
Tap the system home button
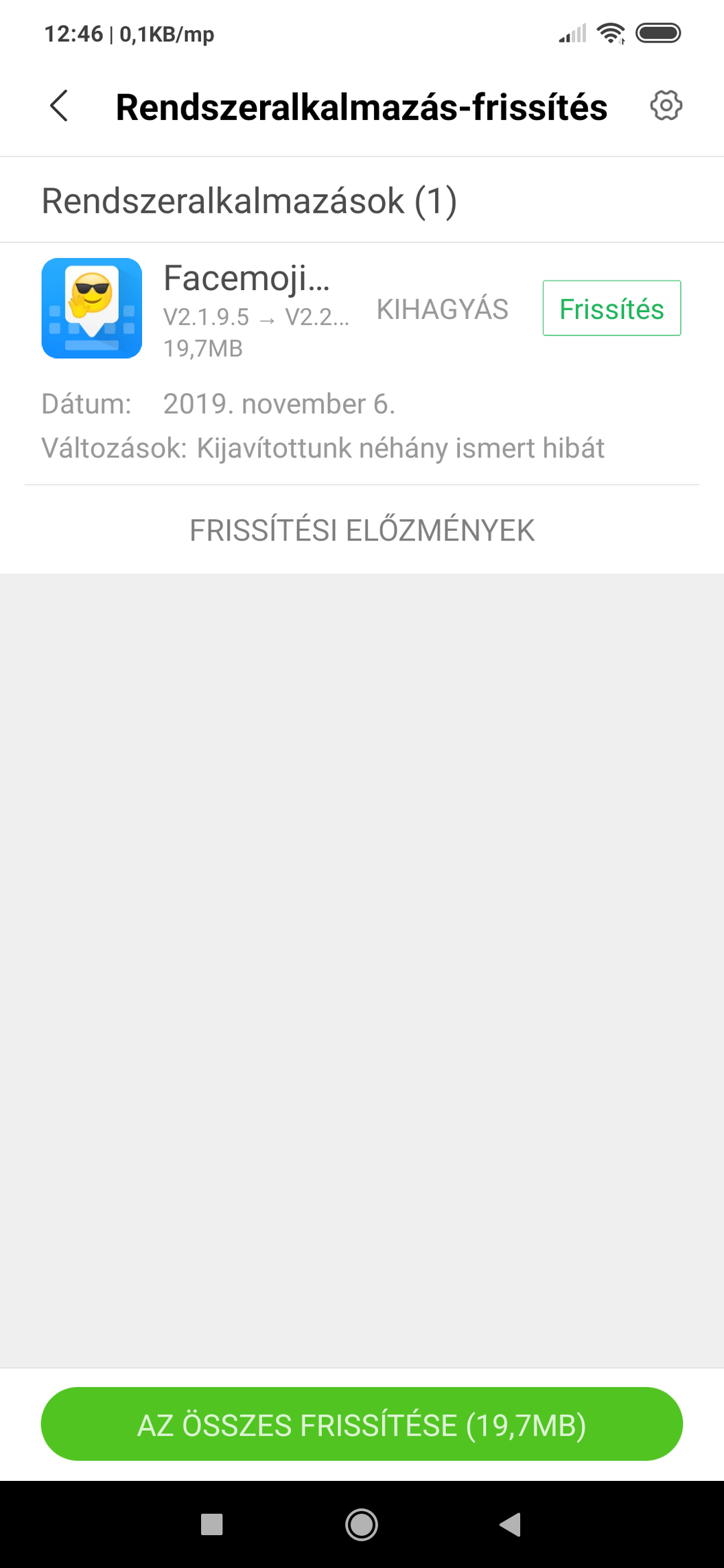pos(362,1525)
